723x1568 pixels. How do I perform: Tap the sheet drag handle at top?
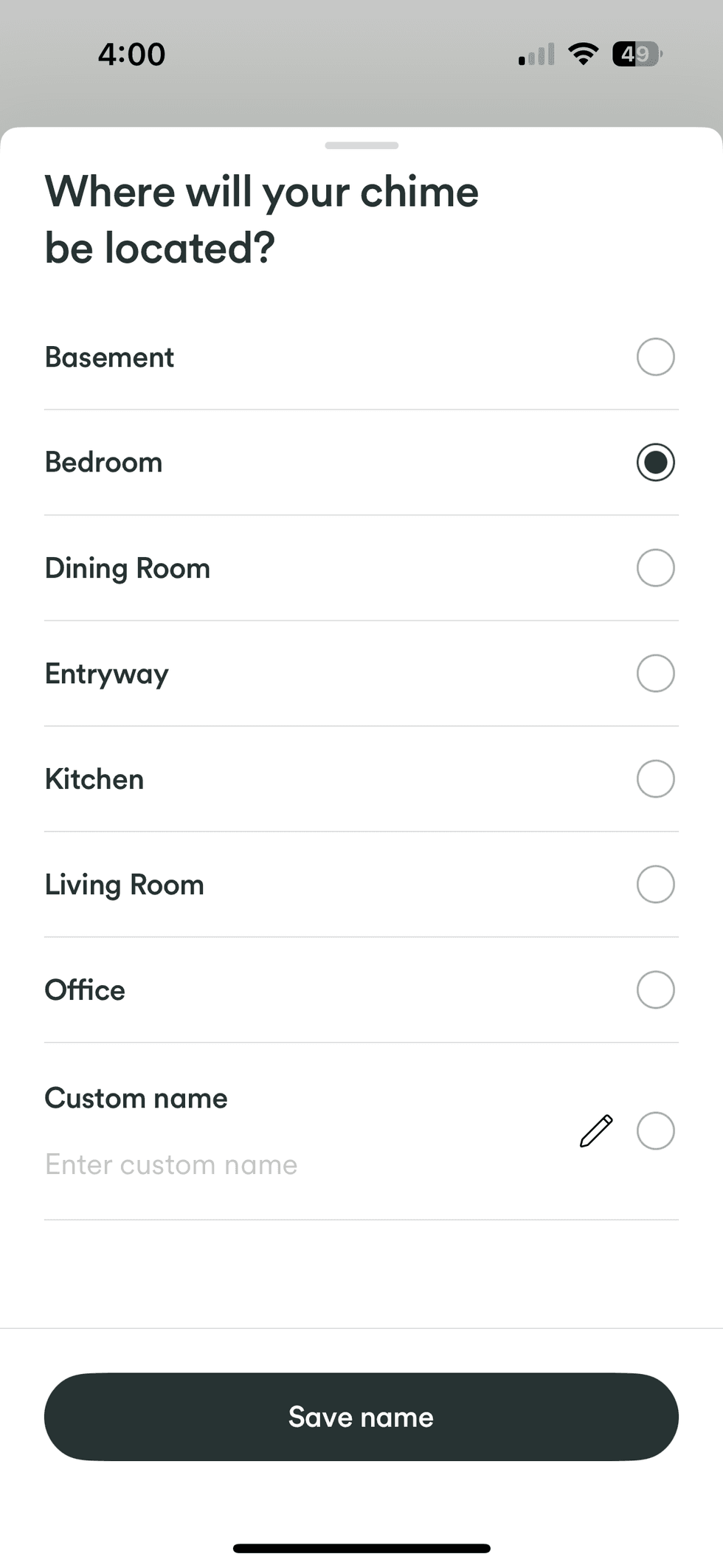[361, 145]
